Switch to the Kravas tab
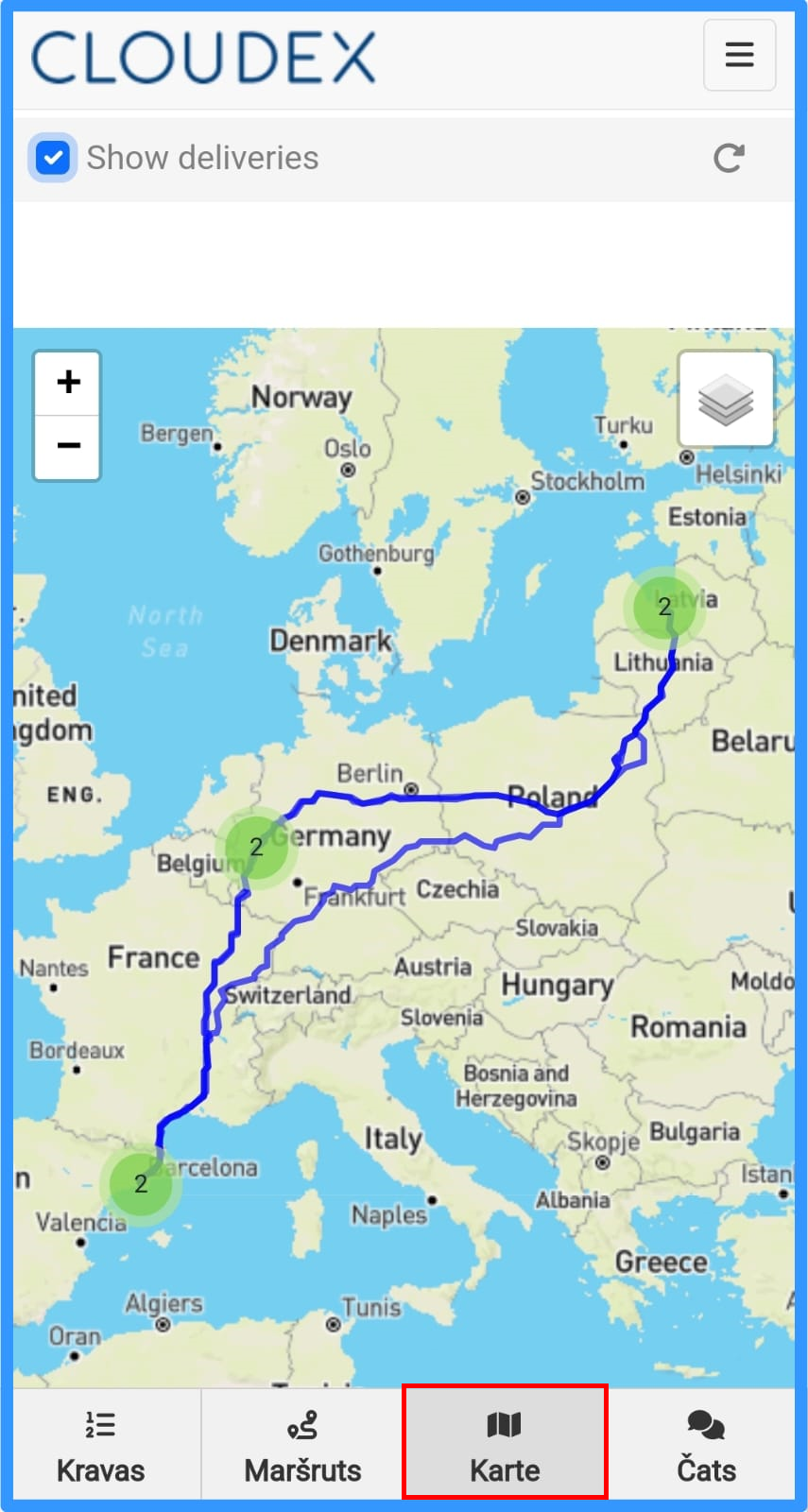Viewport: 808px width, 1512px height. [x=101, y=1444]
